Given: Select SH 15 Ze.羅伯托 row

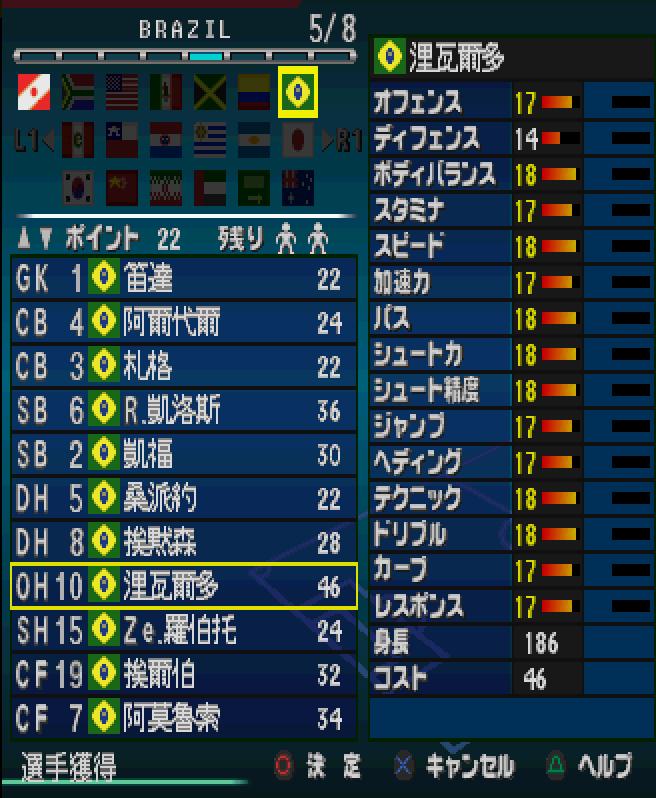Looking at the screenshot, I should click(184, 630).
